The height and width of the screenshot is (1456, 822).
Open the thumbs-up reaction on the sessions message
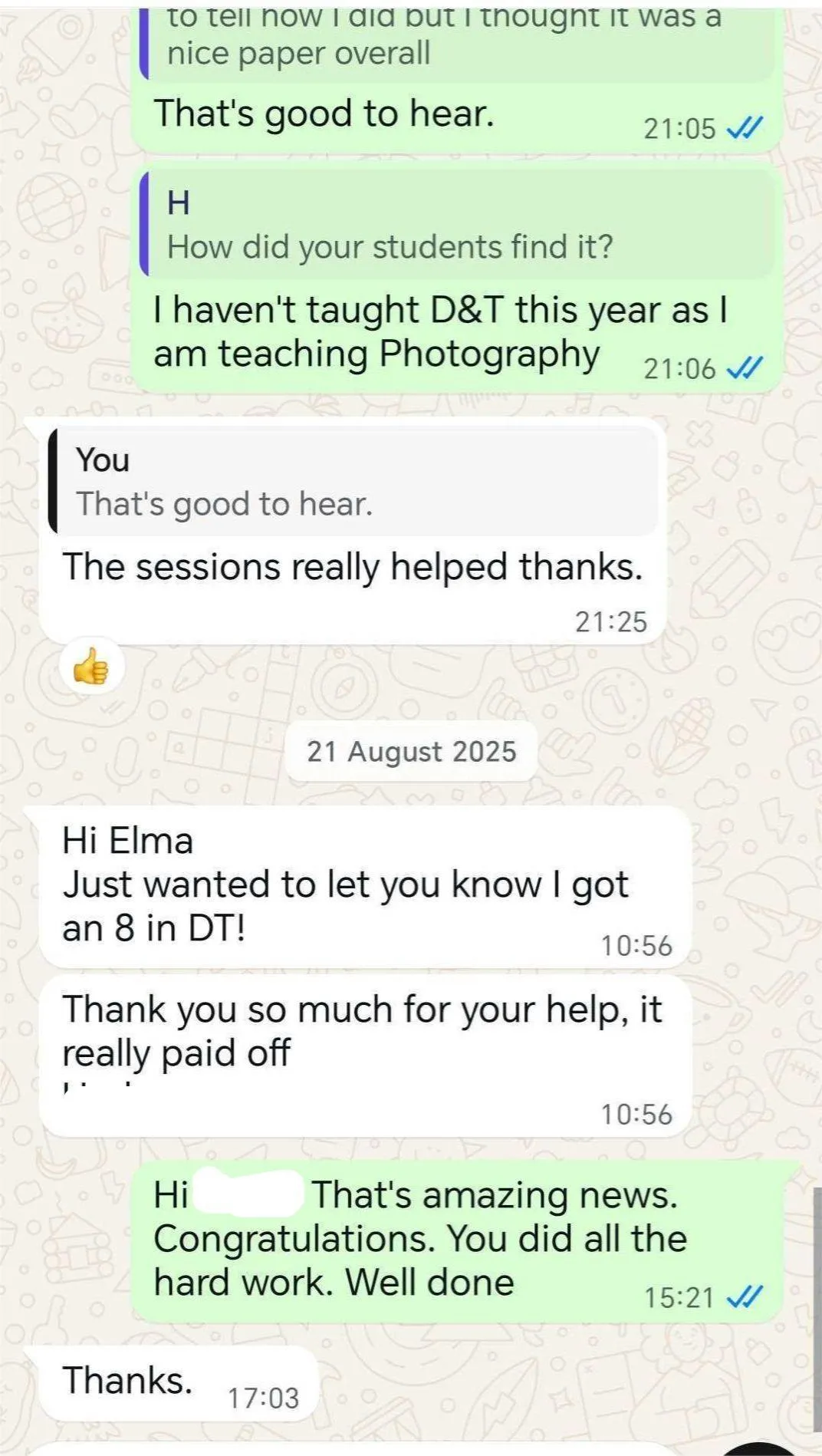click(91, 667)
